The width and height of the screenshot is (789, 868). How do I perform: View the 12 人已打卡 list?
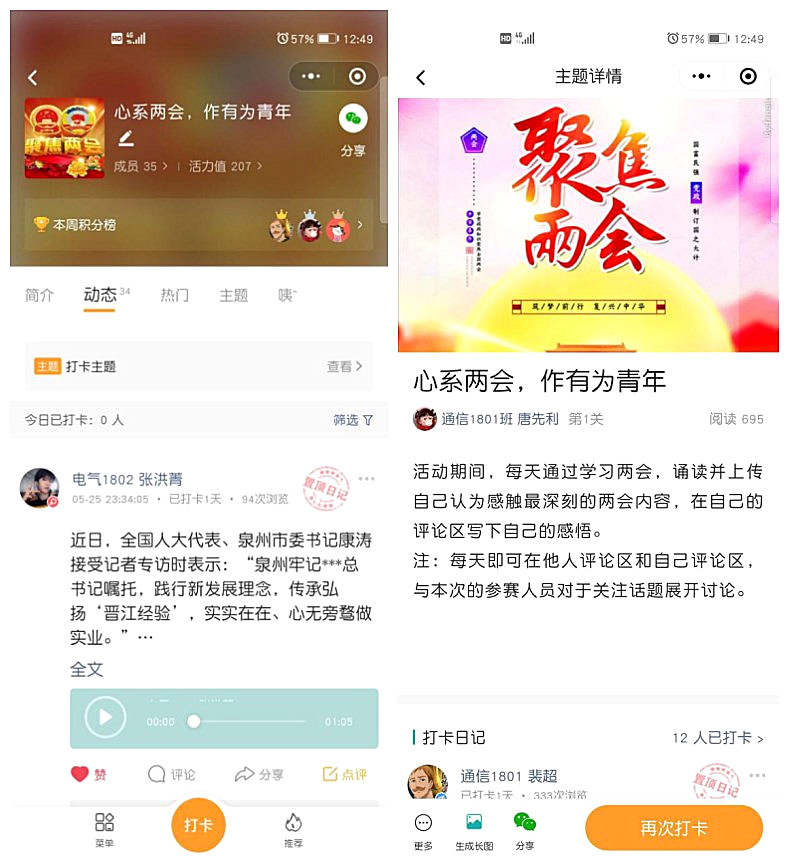point(717,738)
